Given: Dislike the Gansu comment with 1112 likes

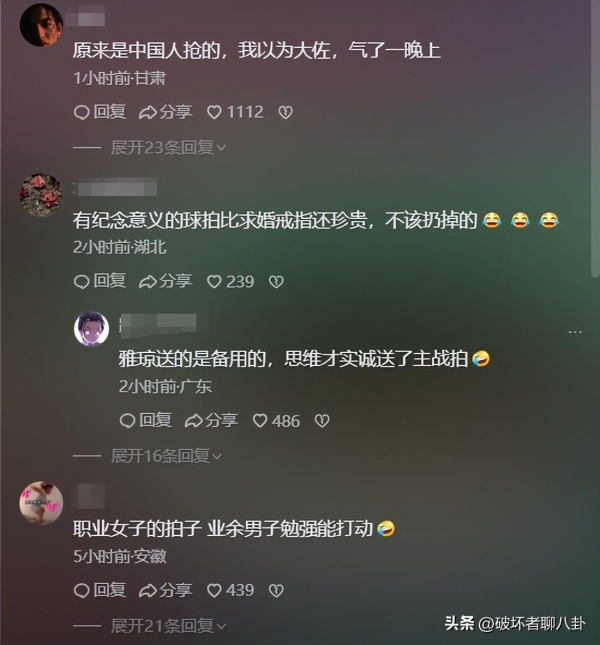Looking at the screenshot, I should [x=285, y=113].
